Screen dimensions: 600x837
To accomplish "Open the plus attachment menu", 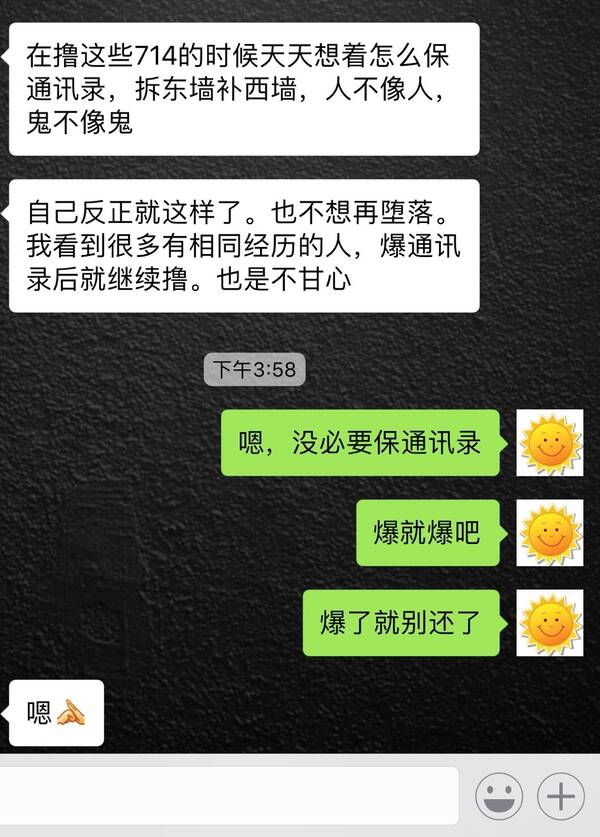I will pyautogui.click(x=561, y=796).
